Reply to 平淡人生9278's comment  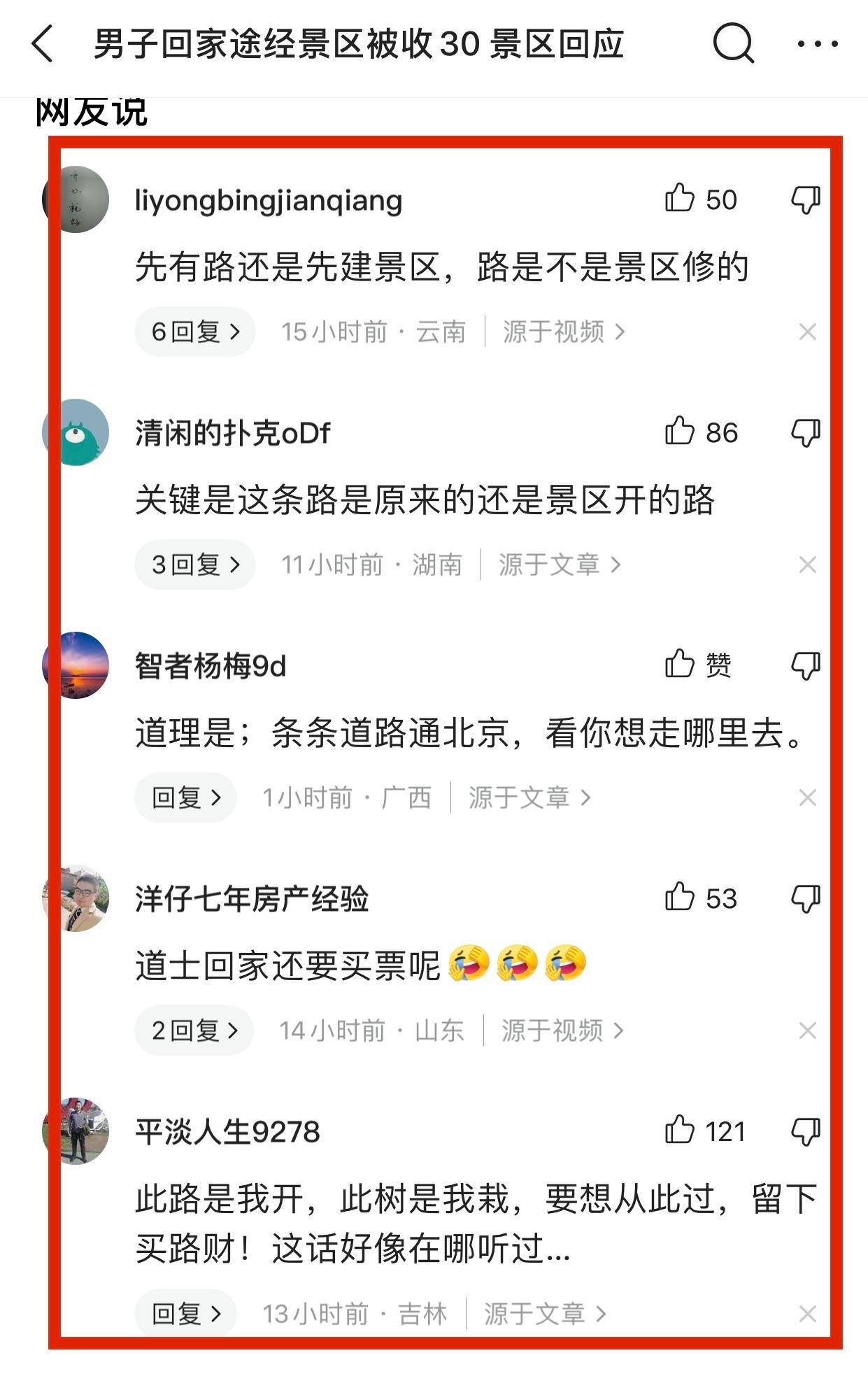pos(185,1314)
